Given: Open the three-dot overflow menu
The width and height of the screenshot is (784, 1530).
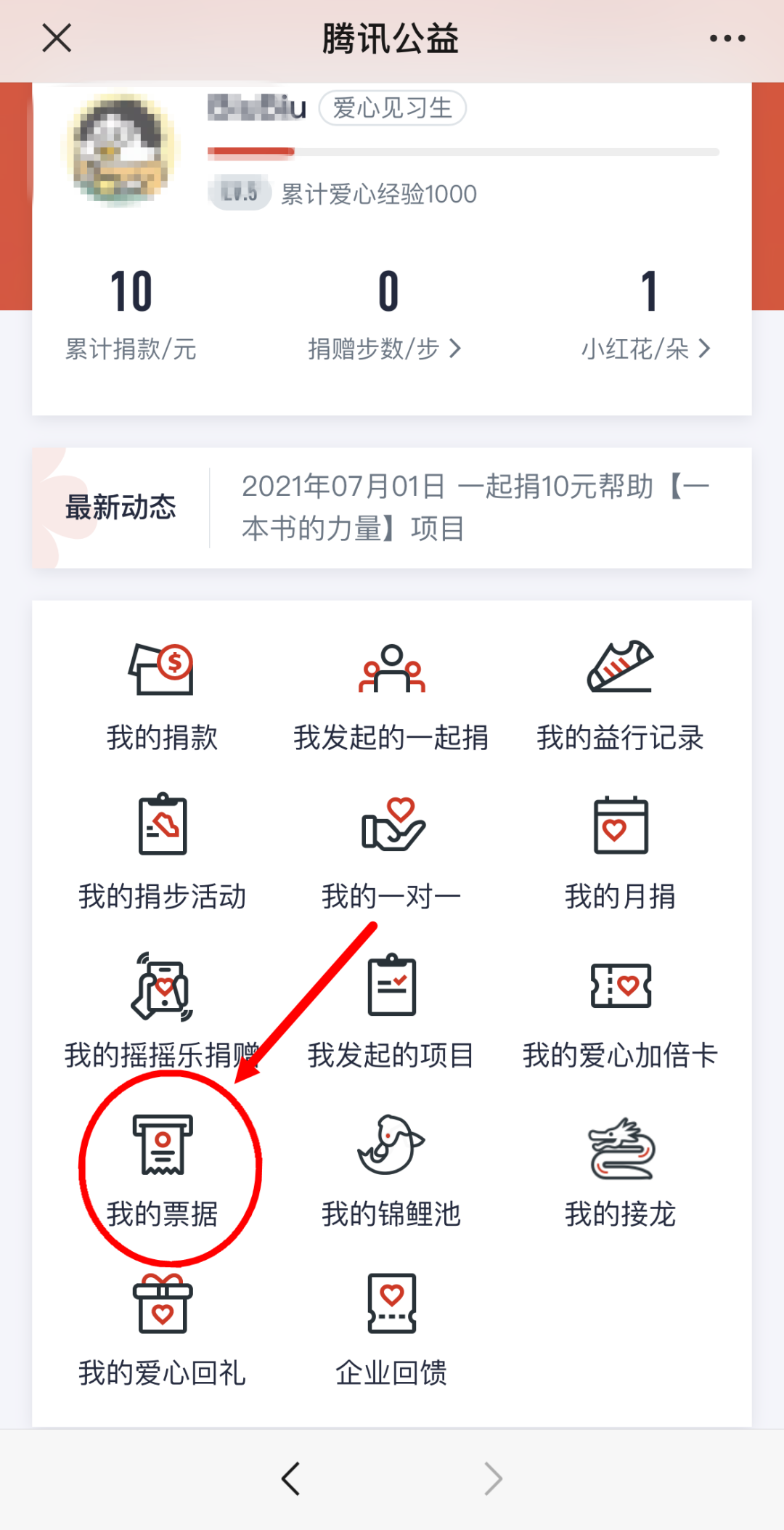Looking at the screenshot, I should point(727,38).
